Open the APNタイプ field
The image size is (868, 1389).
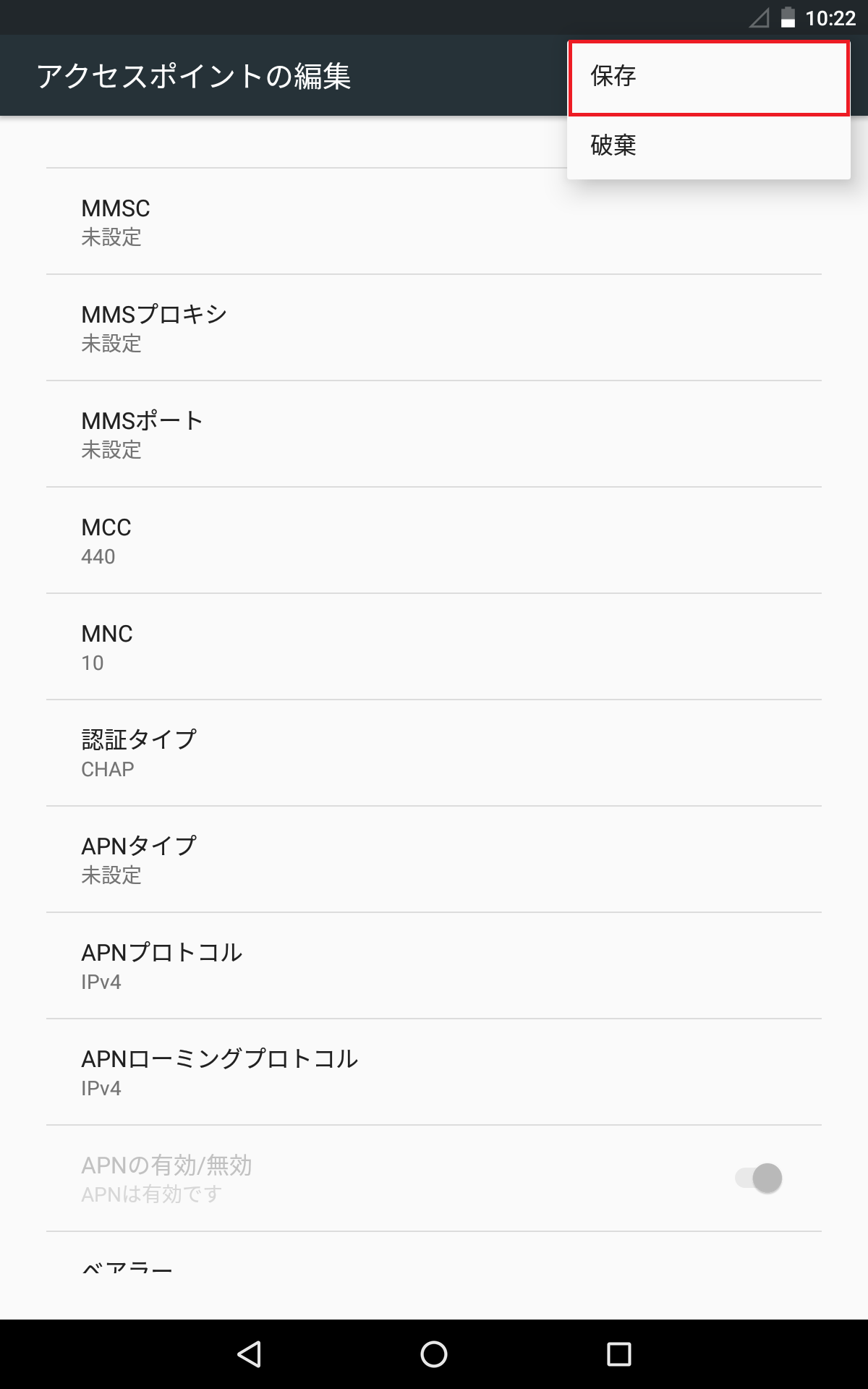pos(434,859)
